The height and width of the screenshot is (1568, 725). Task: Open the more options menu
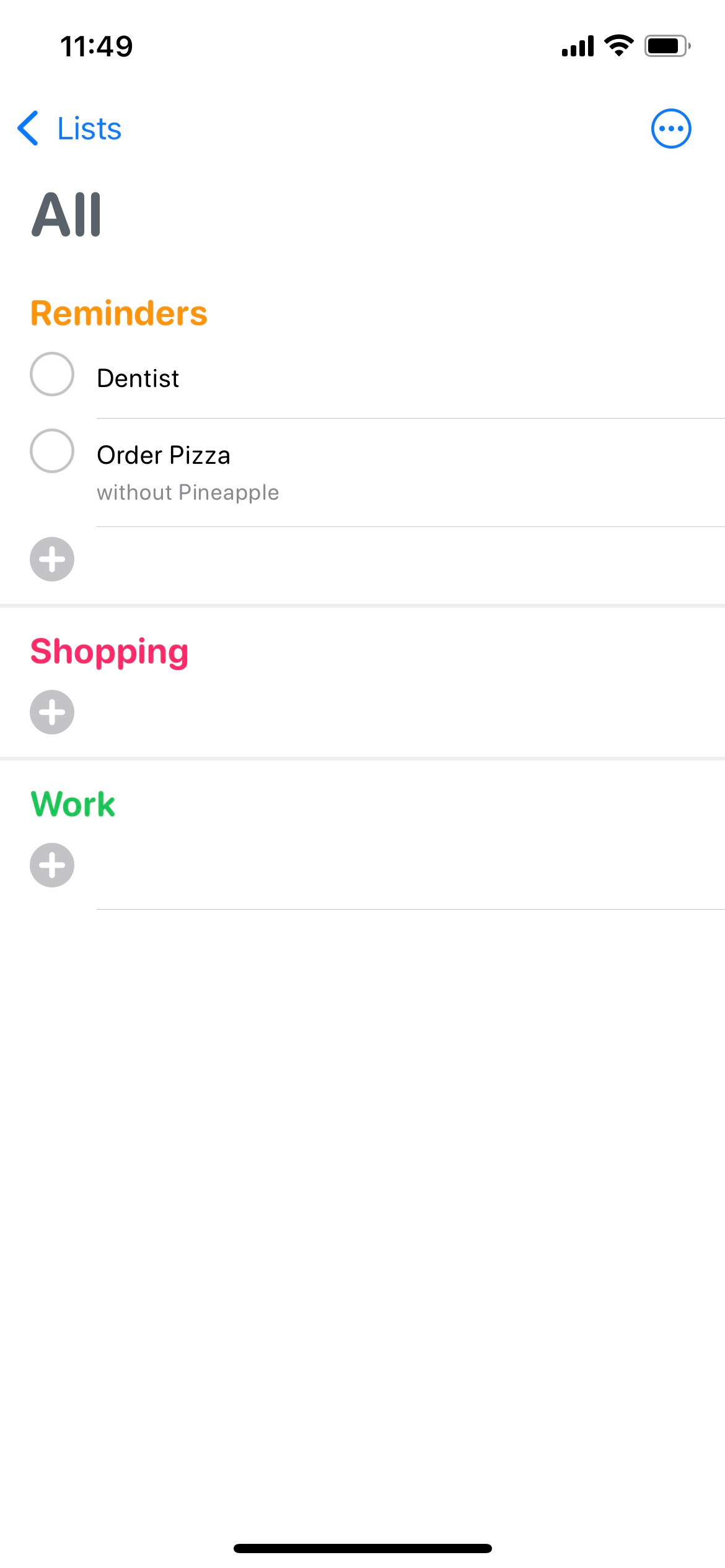pos(670,129)
